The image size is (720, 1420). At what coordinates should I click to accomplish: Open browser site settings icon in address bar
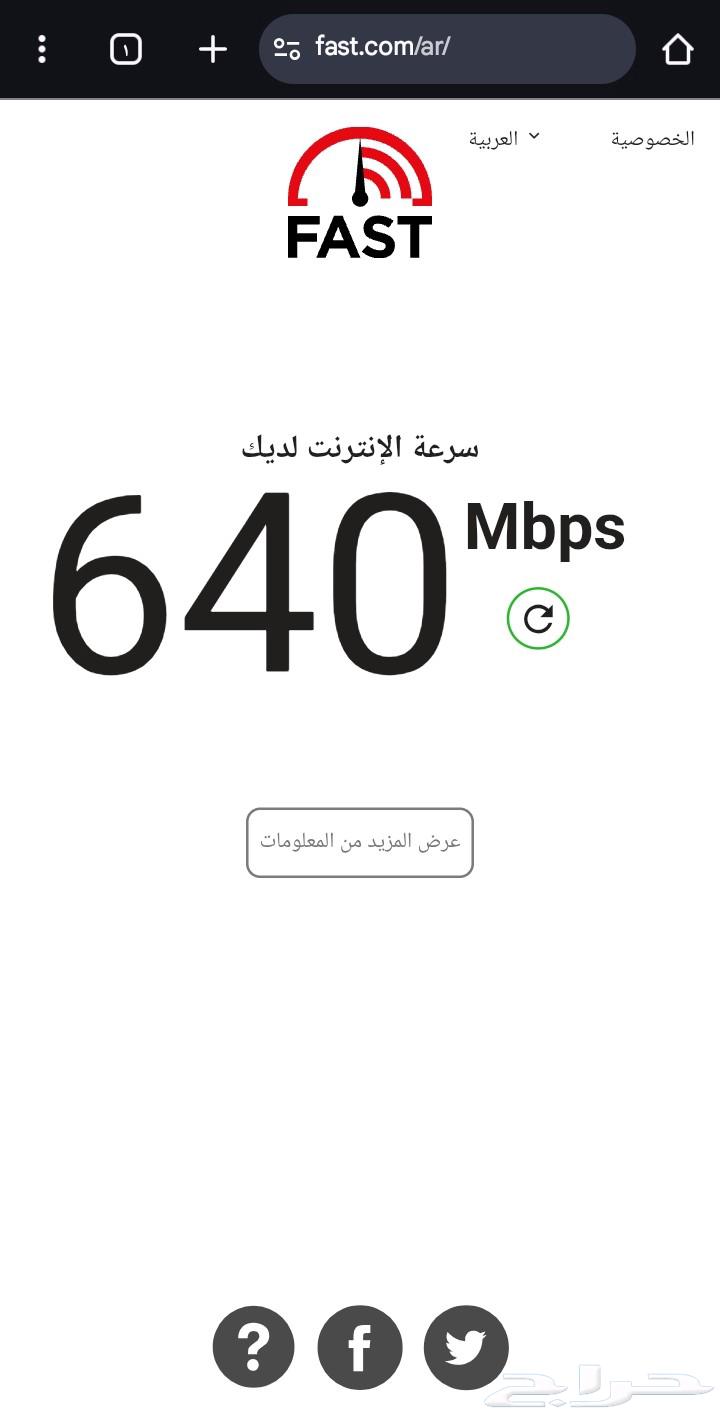pyautogui.click(x=287, y=48)
